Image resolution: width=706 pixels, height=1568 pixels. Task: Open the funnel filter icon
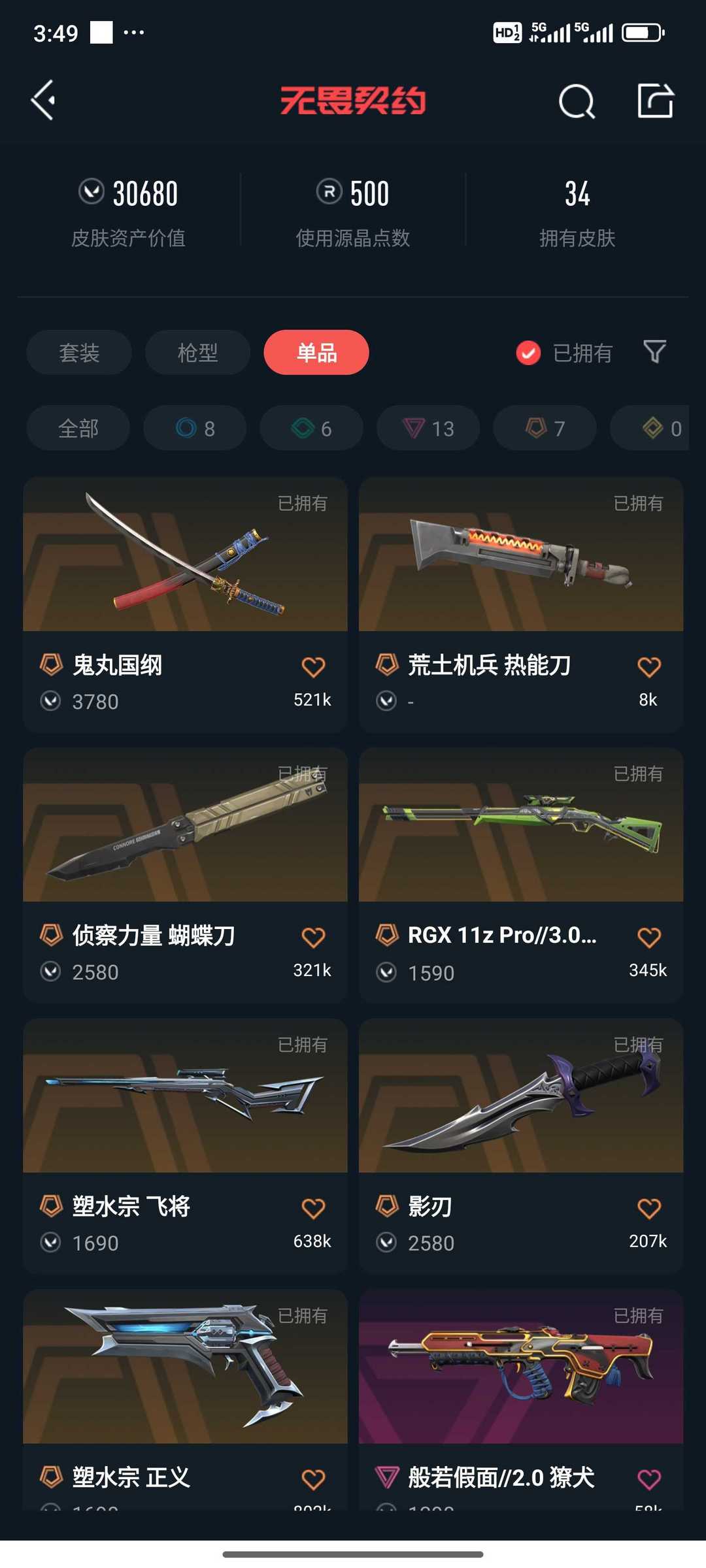point(655,351)
